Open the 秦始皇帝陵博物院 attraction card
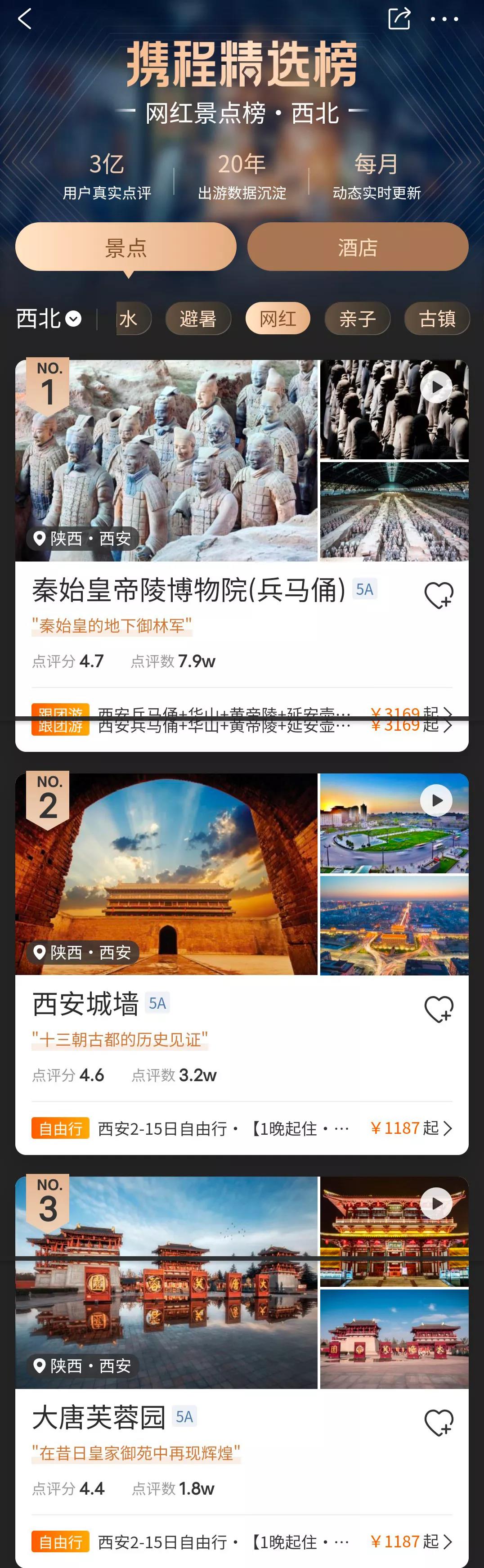This screenshot has width=484, height=1568. [x=189, y=590]
